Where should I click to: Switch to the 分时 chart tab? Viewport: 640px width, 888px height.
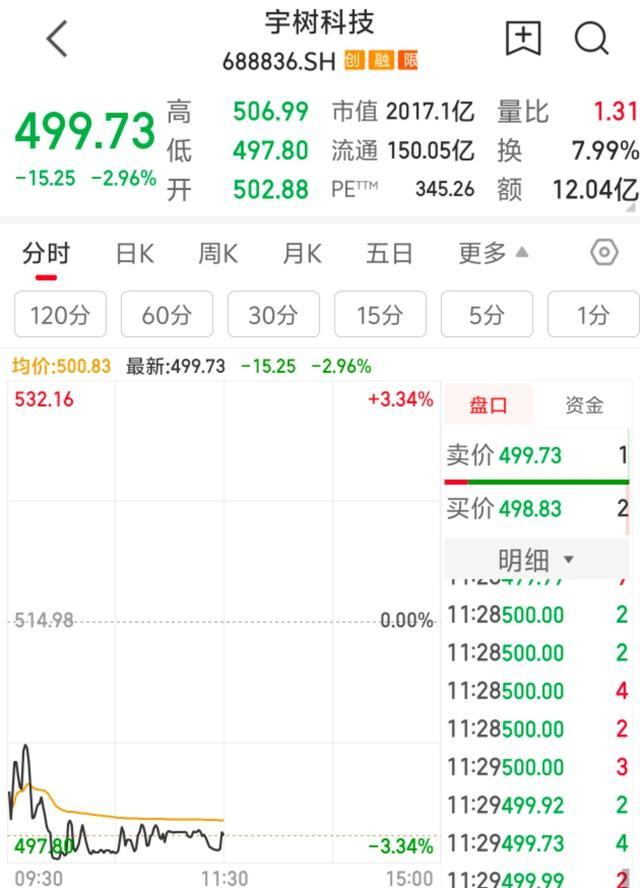point(46,254)
